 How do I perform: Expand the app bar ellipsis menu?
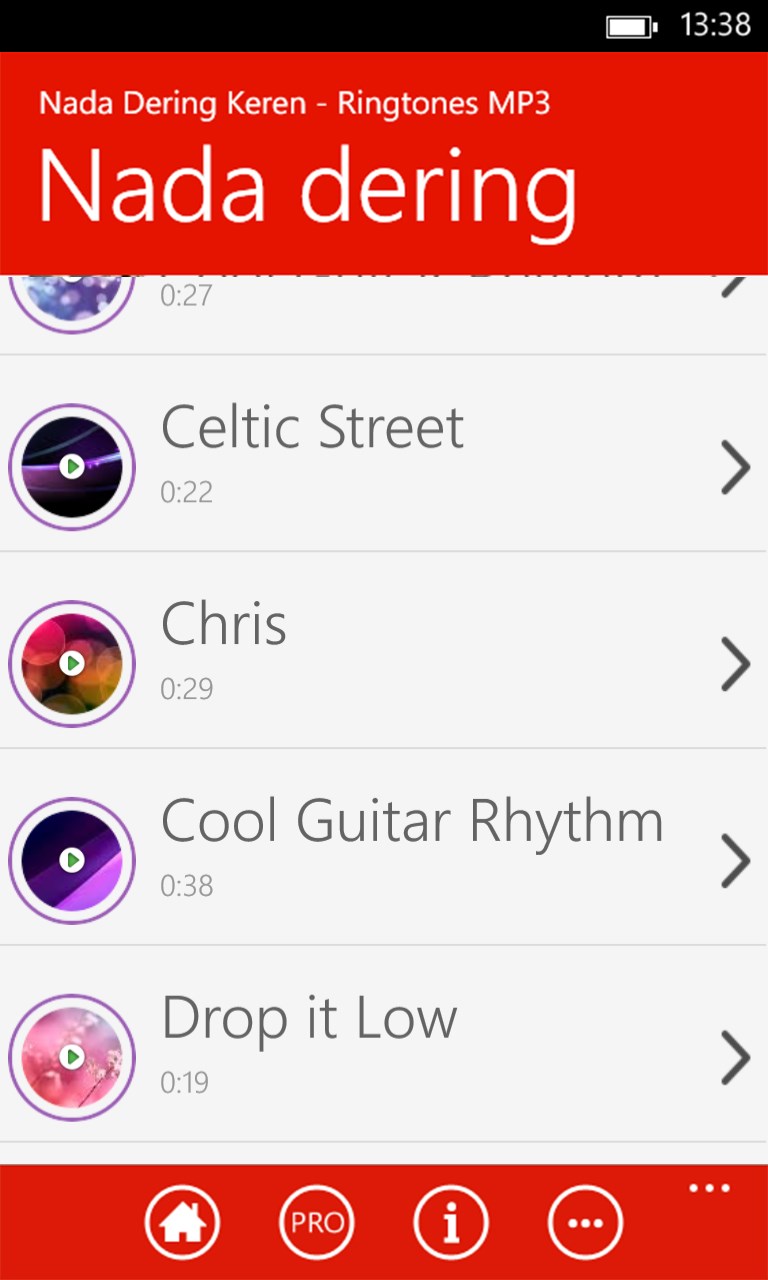tap(709, 1189)
